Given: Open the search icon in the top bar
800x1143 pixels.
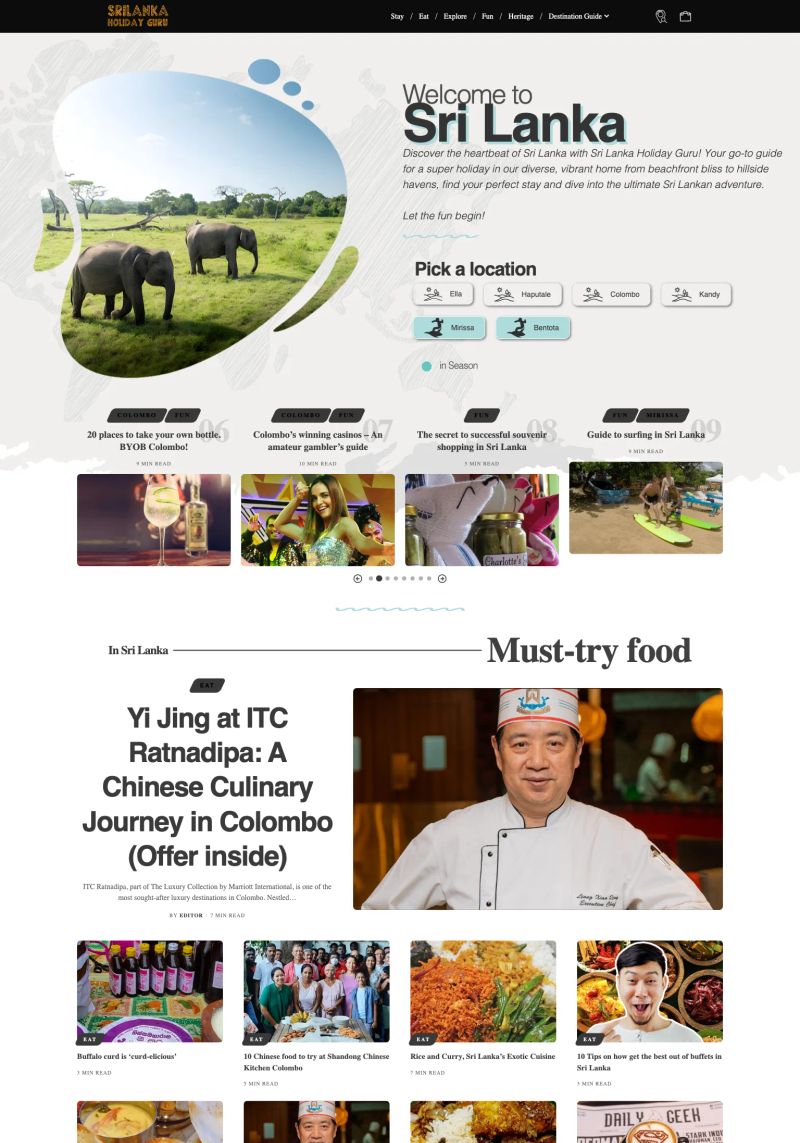Looking at the screenshot, I should click(x=660, y=16).
